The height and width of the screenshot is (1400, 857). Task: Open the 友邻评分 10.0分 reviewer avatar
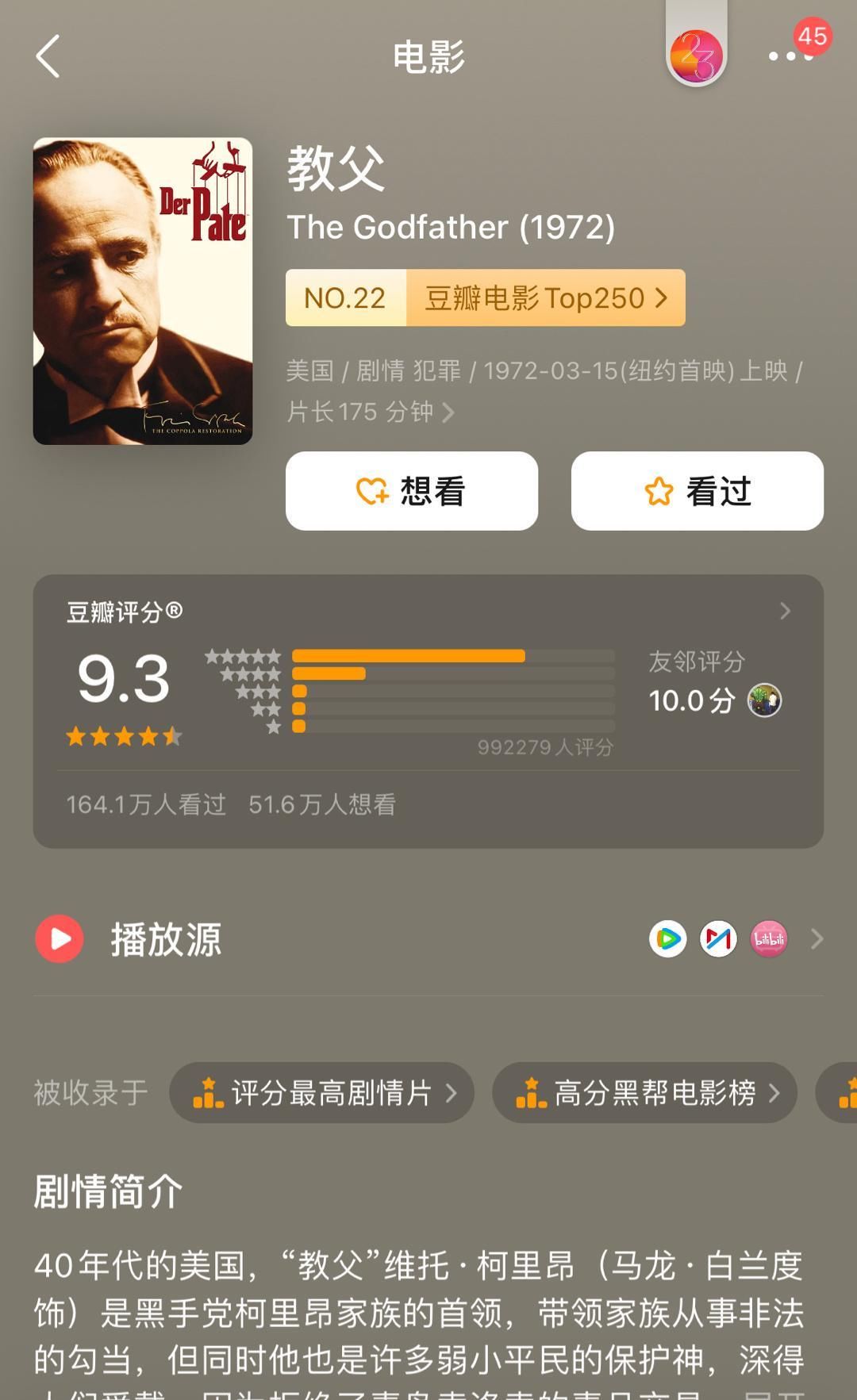coord(763,701)
